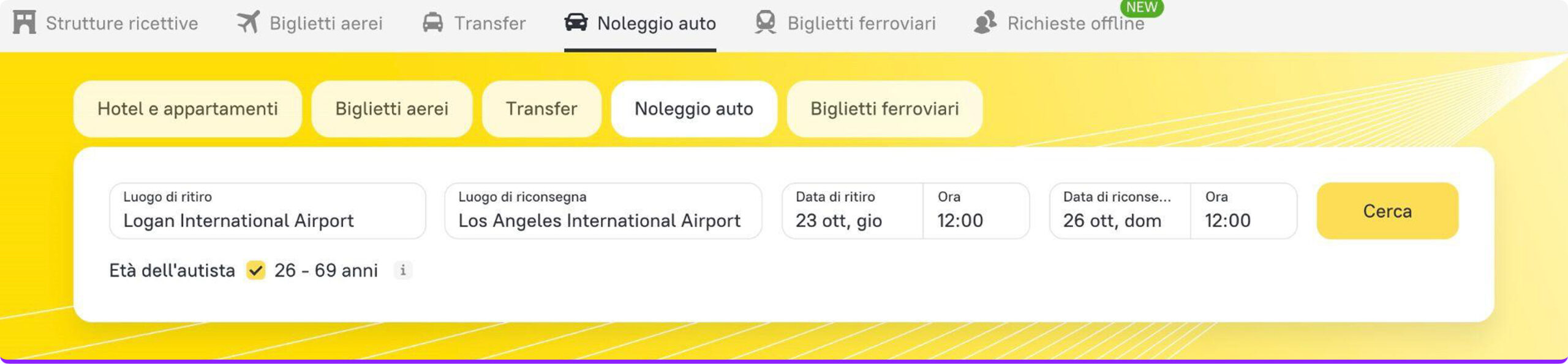This screenshot has height=364, width=1568.
Task: Select the Biglietti aerei chip
Action: (392, 109)
